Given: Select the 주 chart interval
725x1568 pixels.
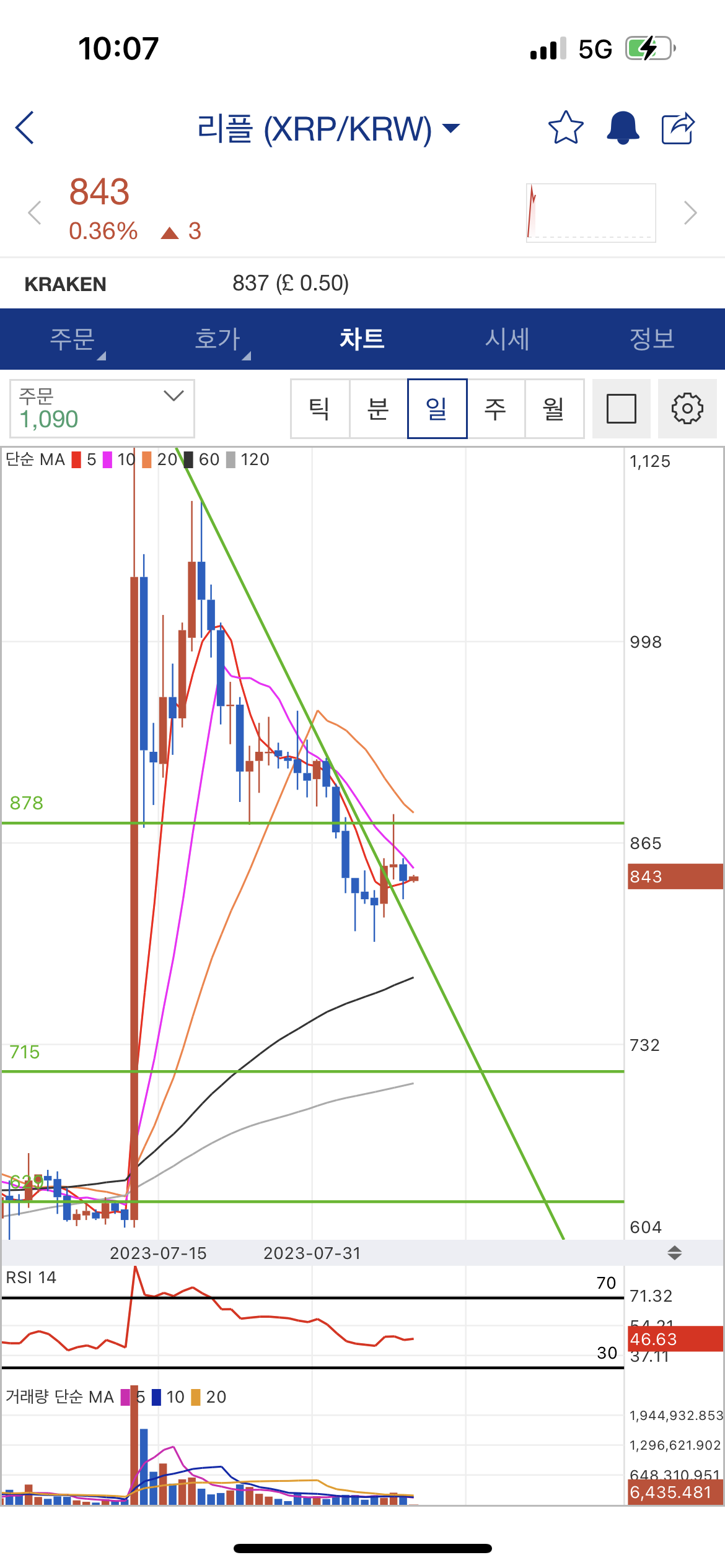Looking at the screenshot, I should pyautogui.click(x=496, y=409).
